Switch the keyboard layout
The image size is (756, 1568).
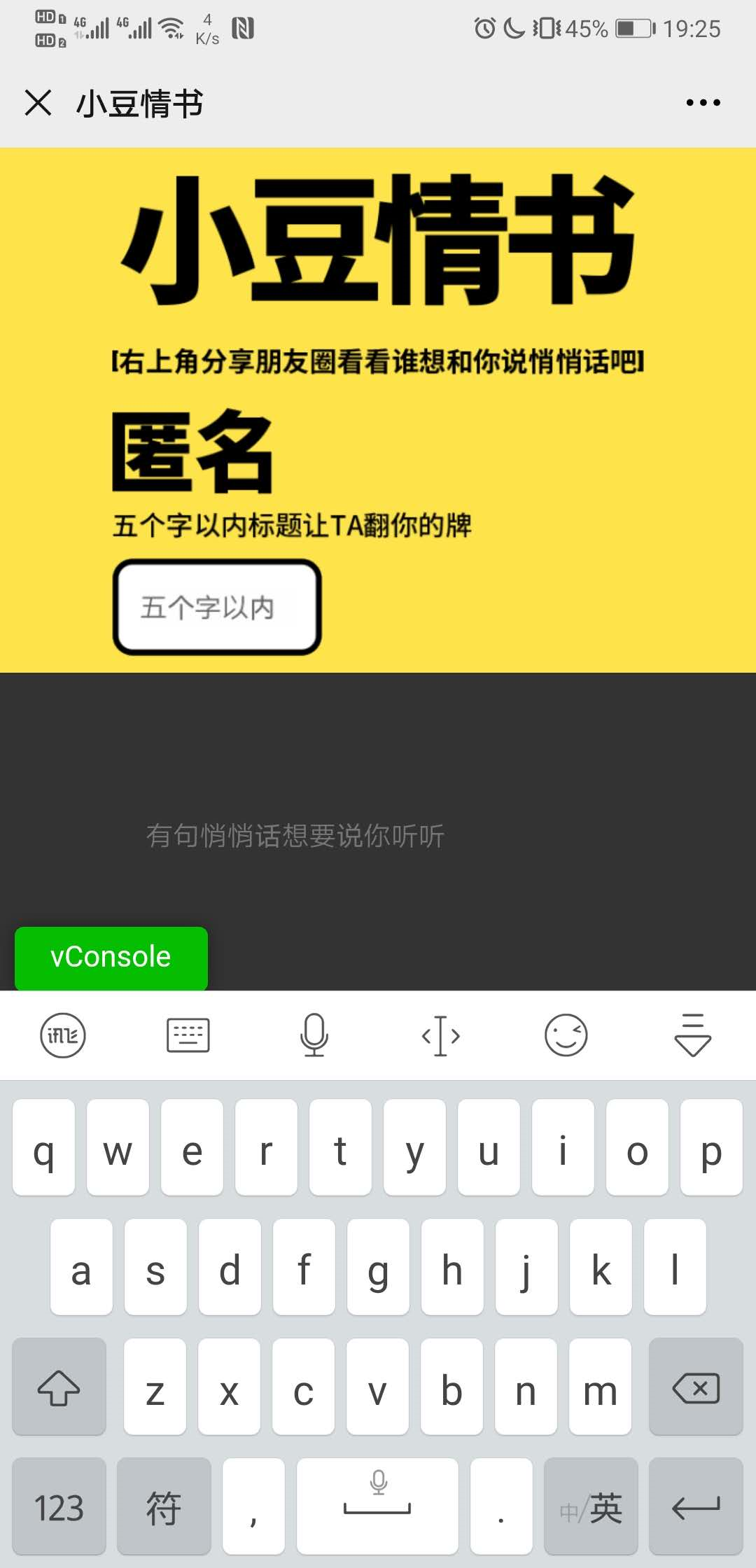point(188,1035)
